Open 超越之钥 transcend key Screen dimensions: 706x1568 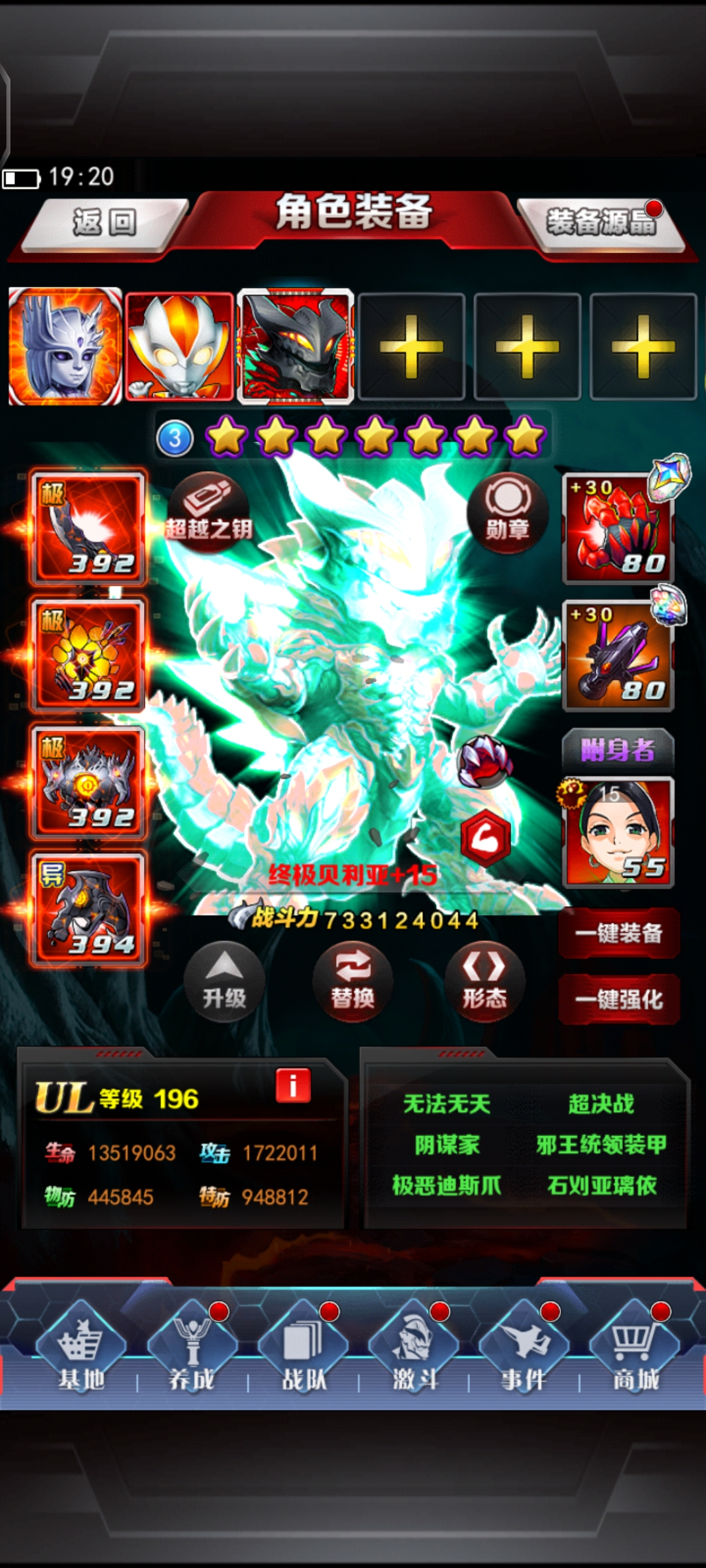click(208, 514)
